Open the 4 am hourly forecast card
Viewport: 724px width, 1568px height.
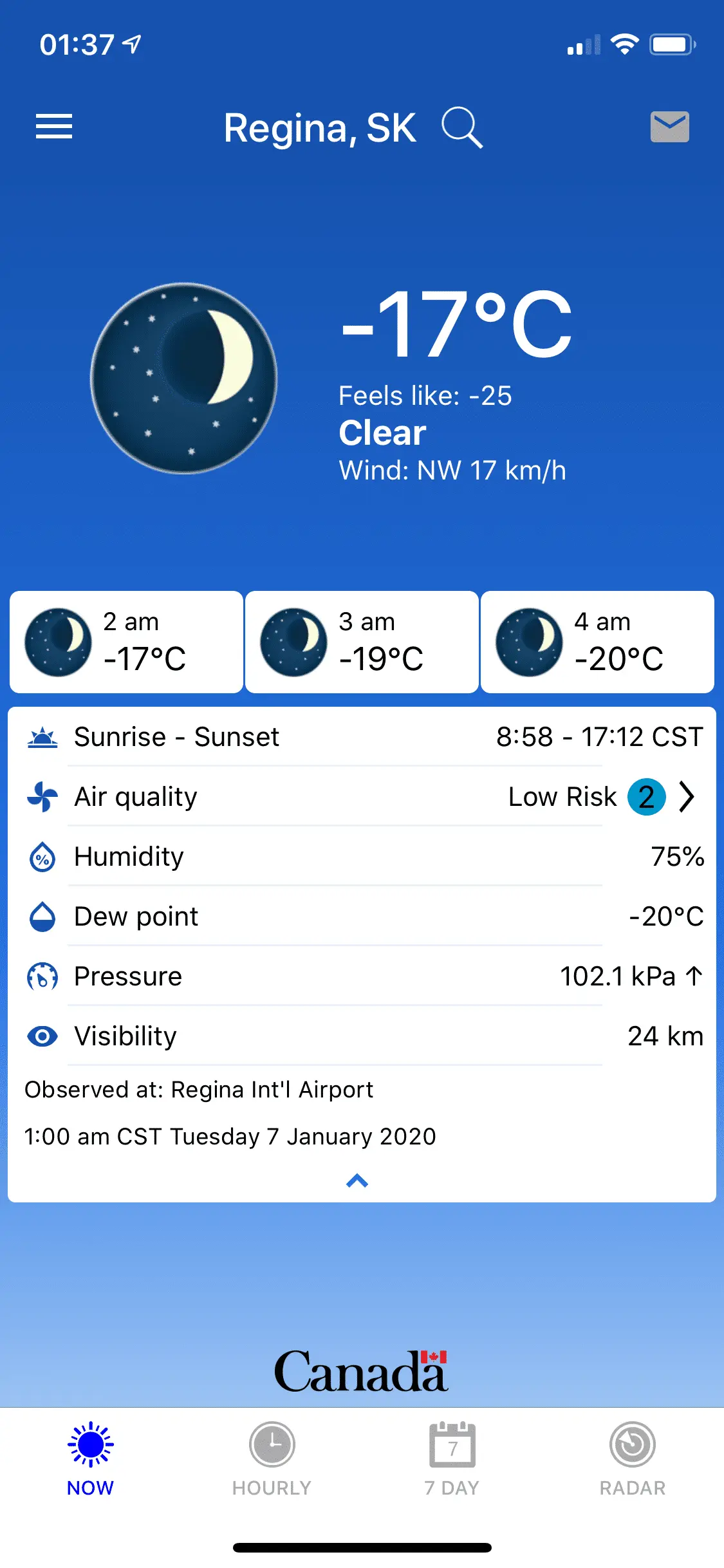[597, 642]
